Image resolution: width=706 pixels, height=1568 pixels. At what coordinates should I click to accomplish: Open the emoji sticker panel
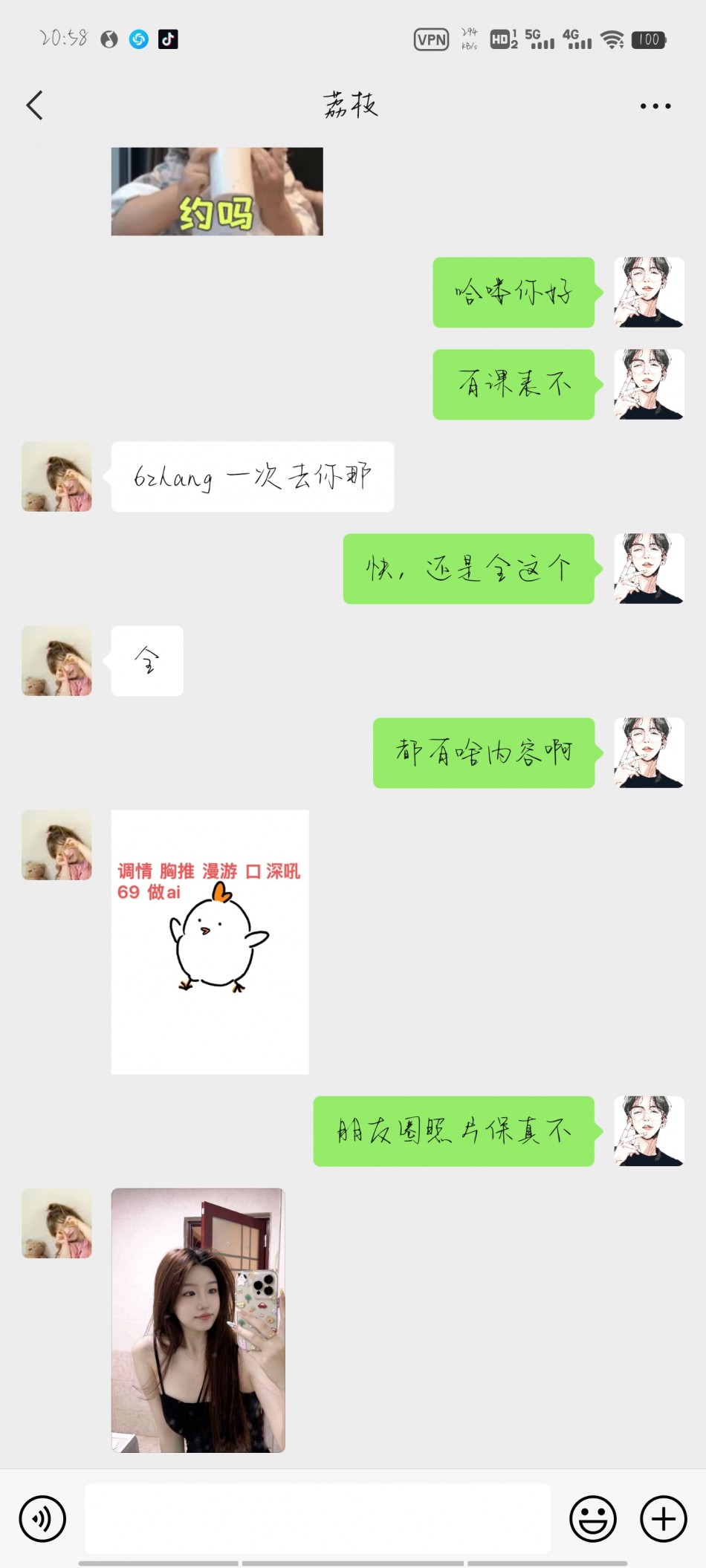click(x=592, y=1518)
